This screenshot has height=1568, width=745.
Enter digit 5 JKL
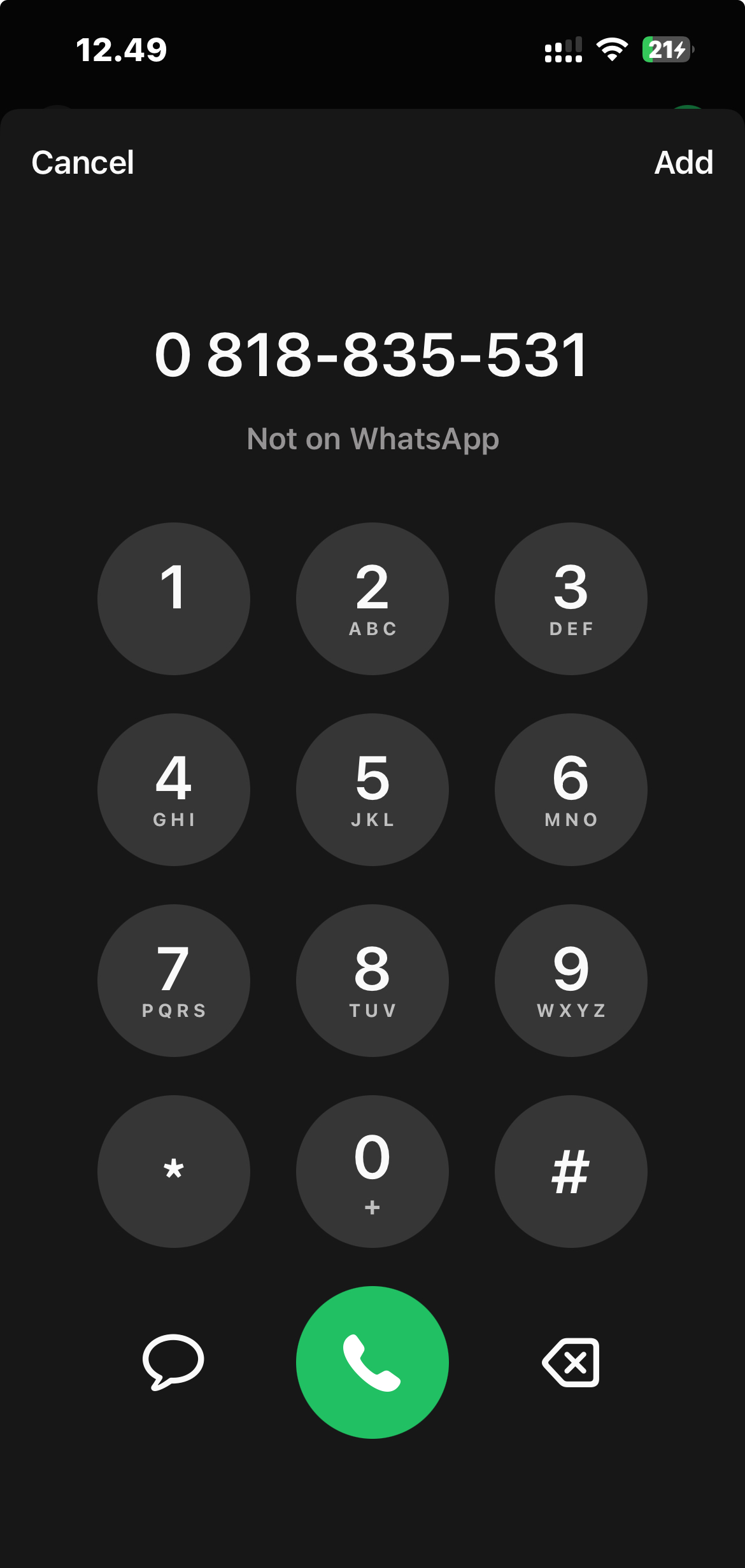pos(372,790)
